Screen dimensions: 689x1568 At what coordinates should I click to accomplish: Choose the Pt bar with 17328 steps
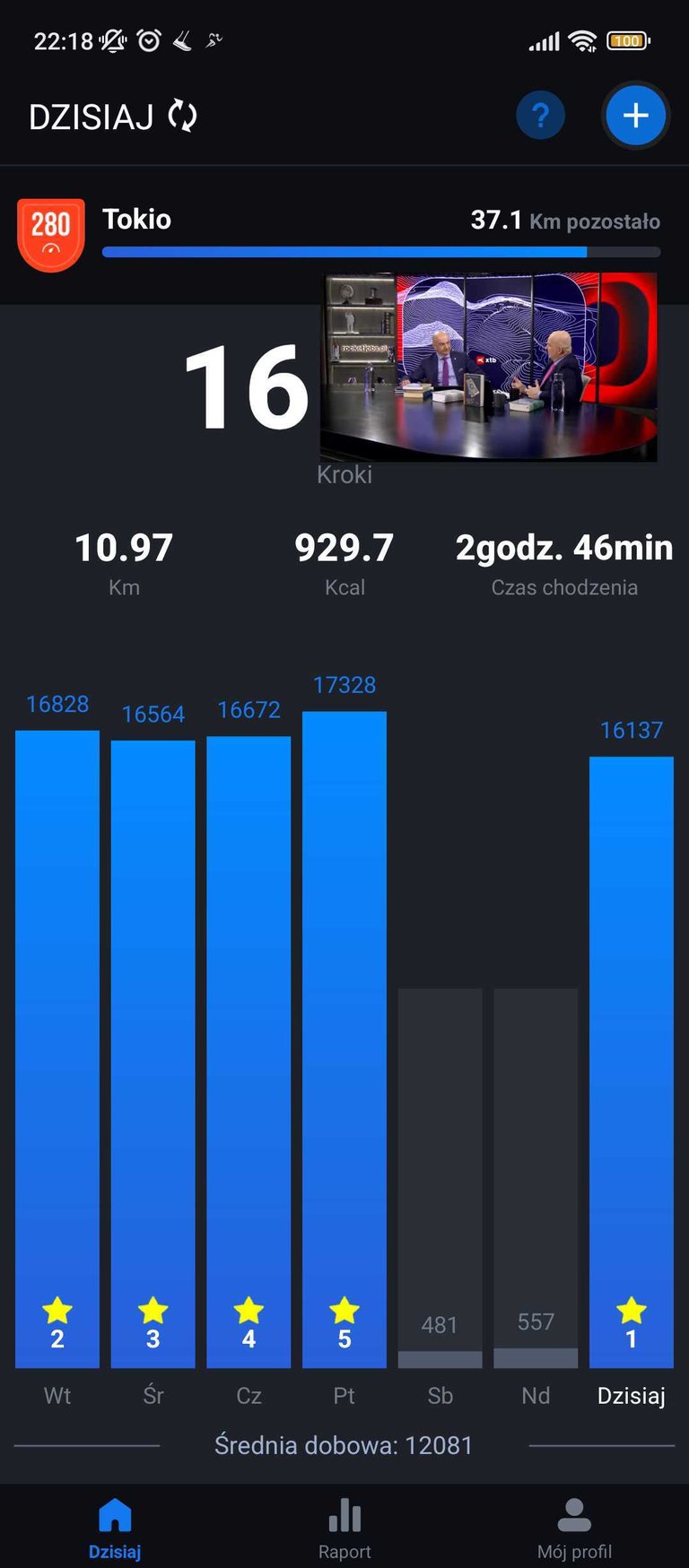344,1040
